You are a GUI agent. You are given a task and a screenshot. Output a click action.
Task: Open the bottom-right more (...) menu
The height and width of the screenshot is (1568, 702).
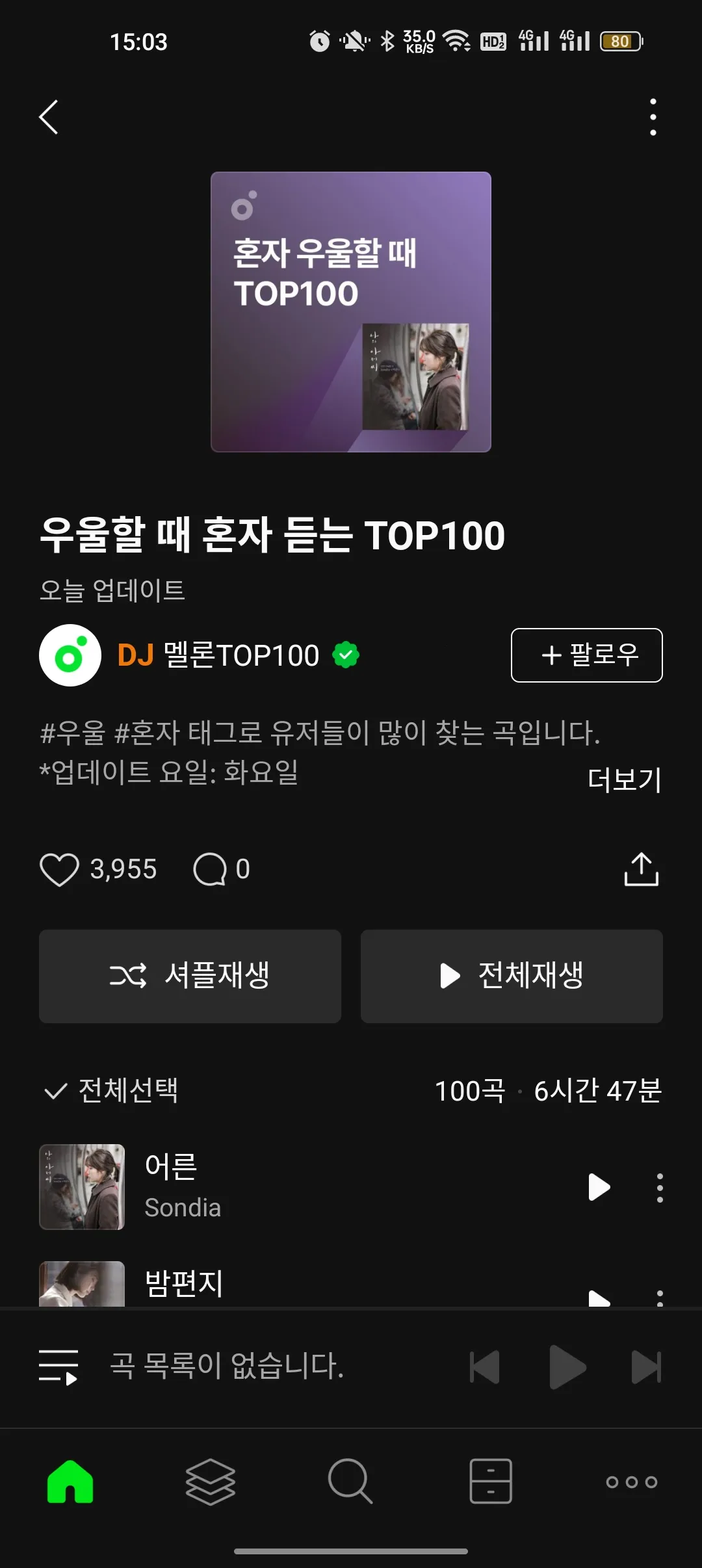631,1481
